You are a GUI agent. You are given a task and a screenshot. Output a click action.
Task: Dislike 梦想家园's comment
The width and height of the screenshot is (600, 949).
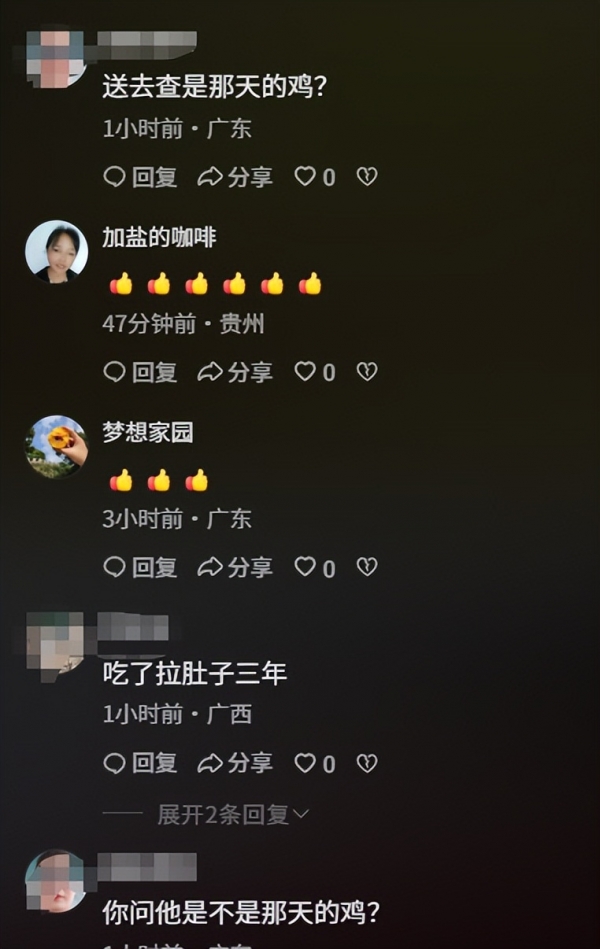point(367,567)
